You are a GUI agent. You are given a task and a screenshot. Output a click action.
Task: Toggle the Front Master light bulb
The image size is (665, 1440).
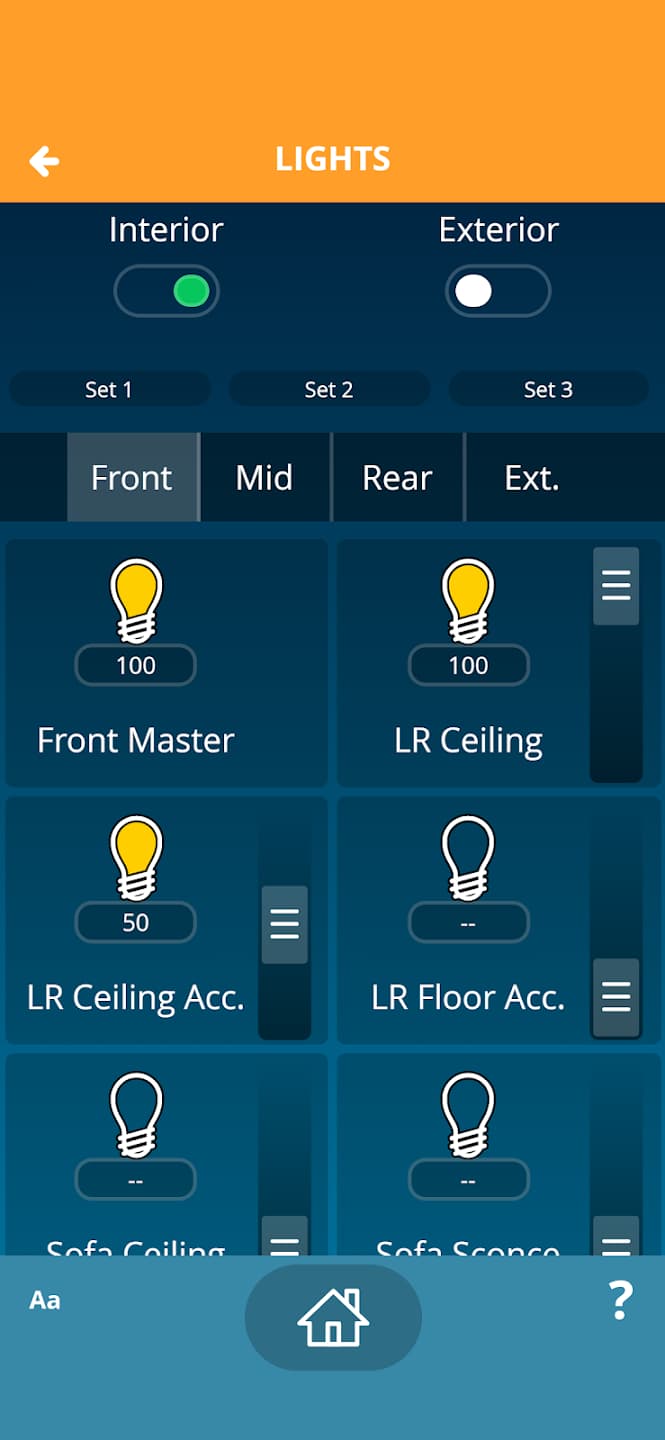[x=136, y=602]
